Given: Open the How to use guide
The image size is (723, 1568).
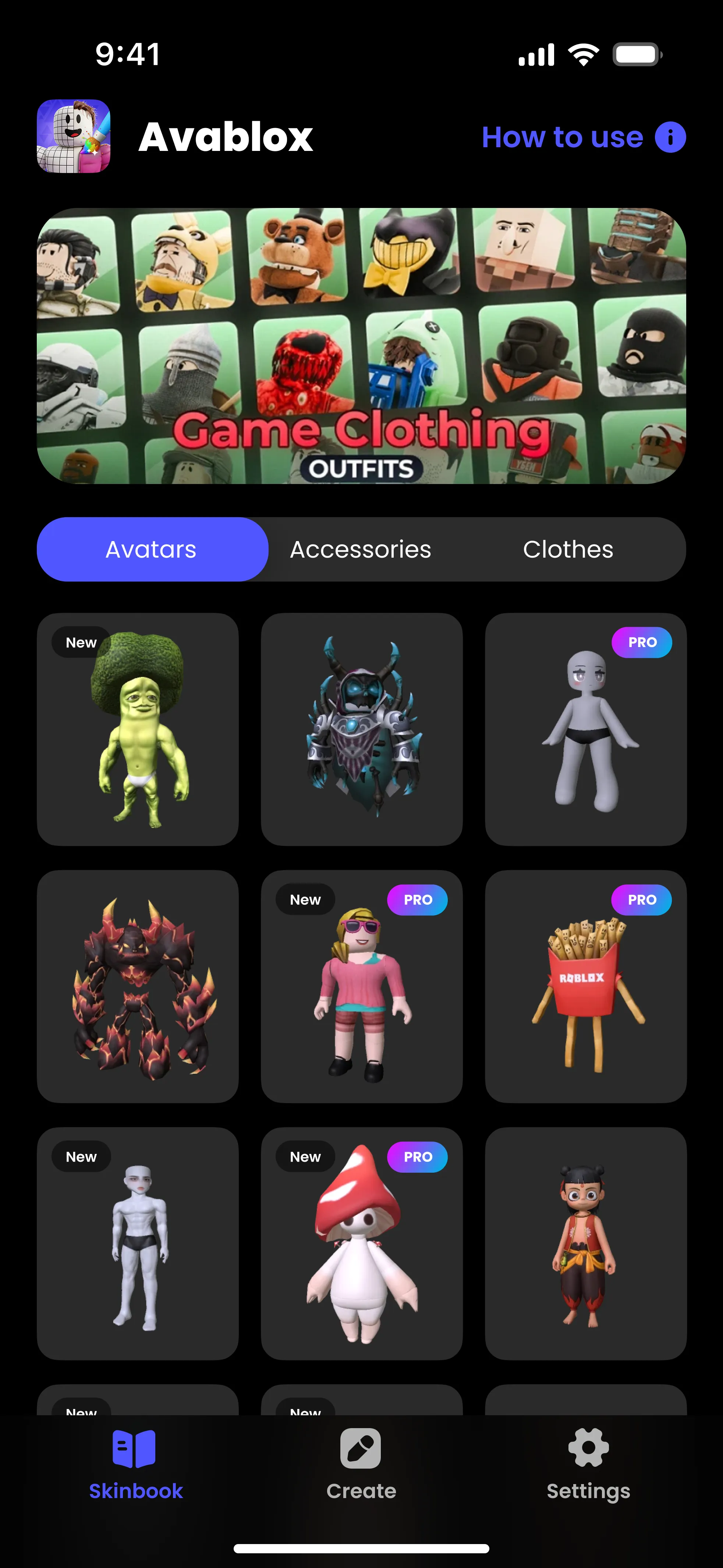Looking at the screenshot, I should click(x=582, y=137).
